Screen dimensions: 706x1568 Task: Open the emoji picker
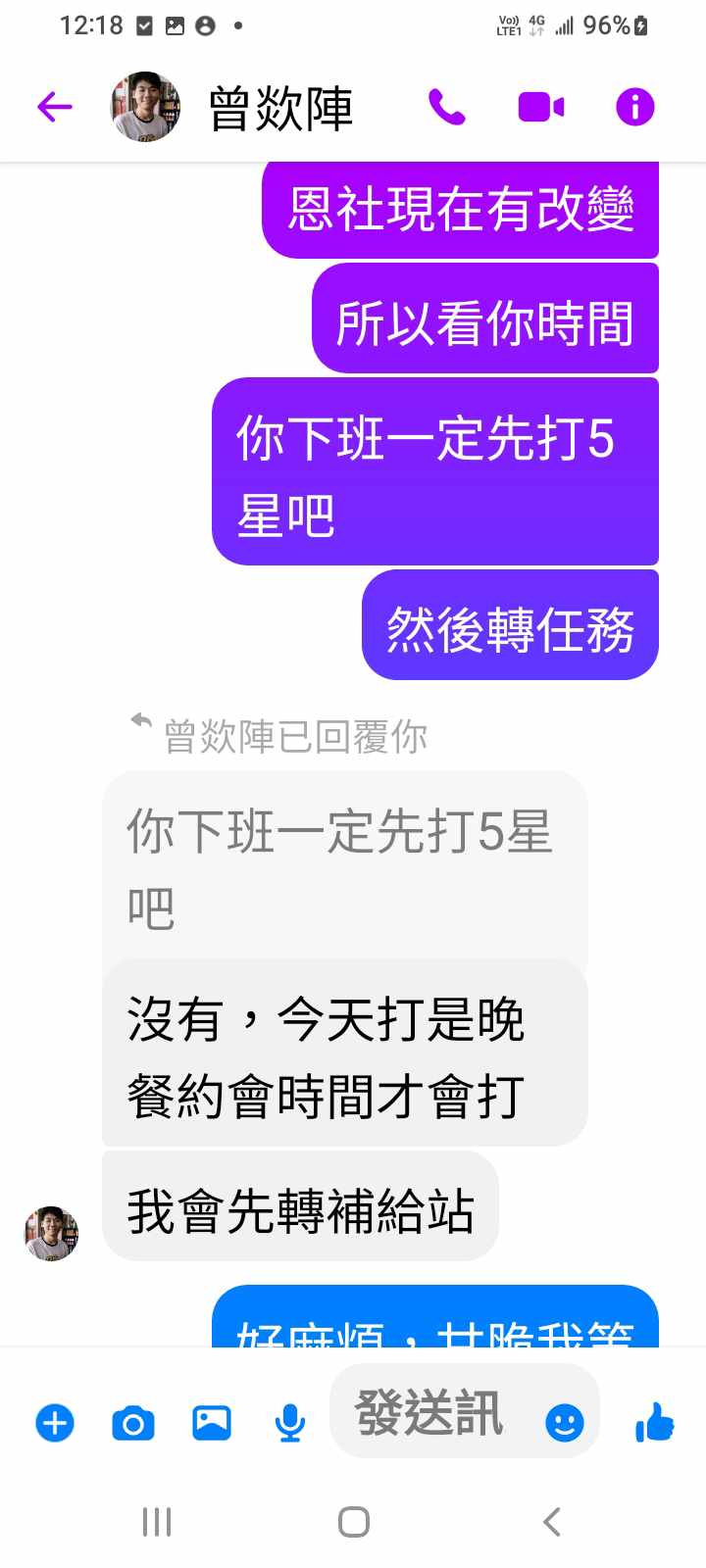pyautogui.click(x=564, y=1422)
